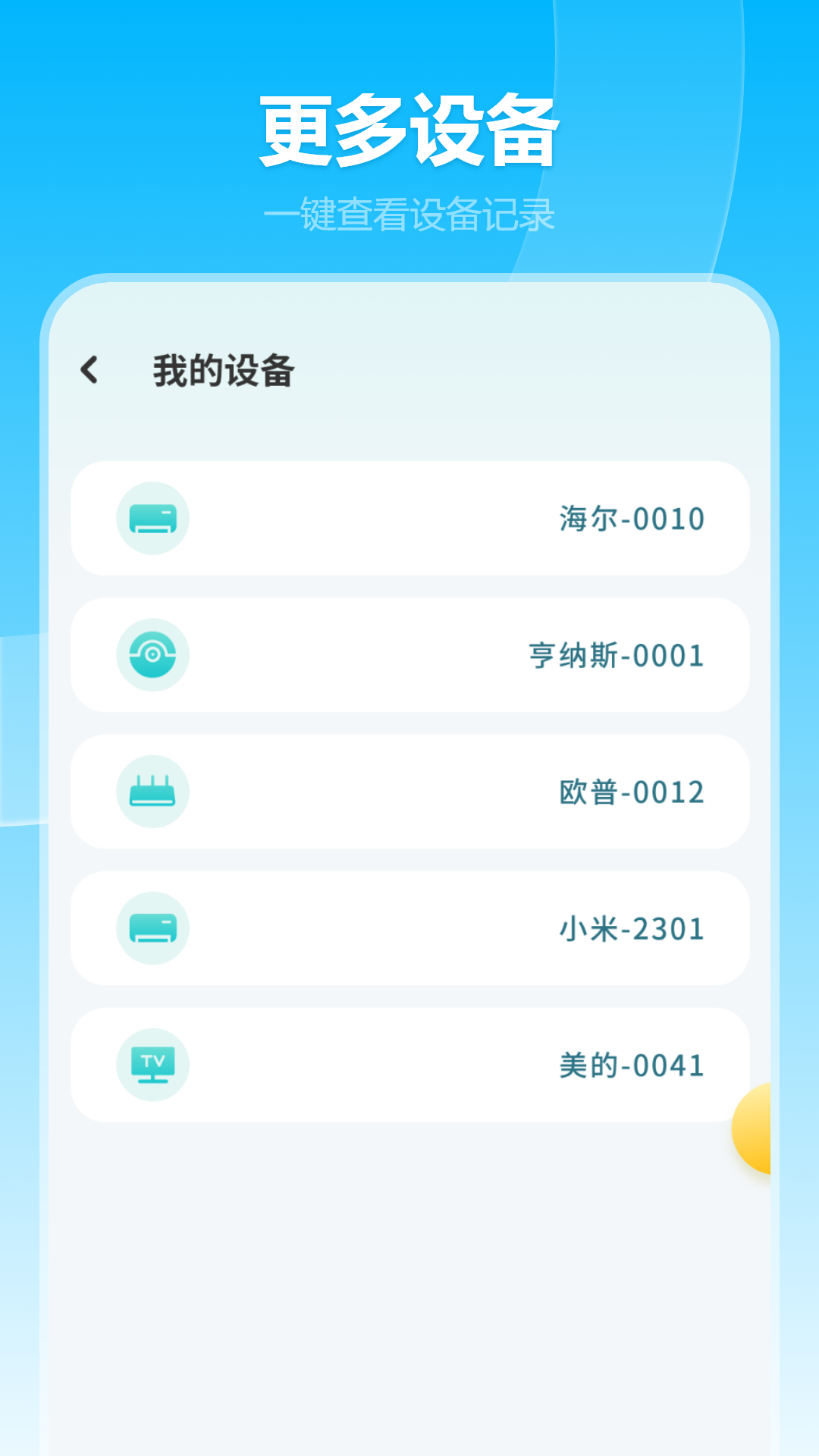Click the TV icon beside 美的-0041
The width and height of the screenshot is (819, 1456).
pyautogui.click(x=152, y=1065)
